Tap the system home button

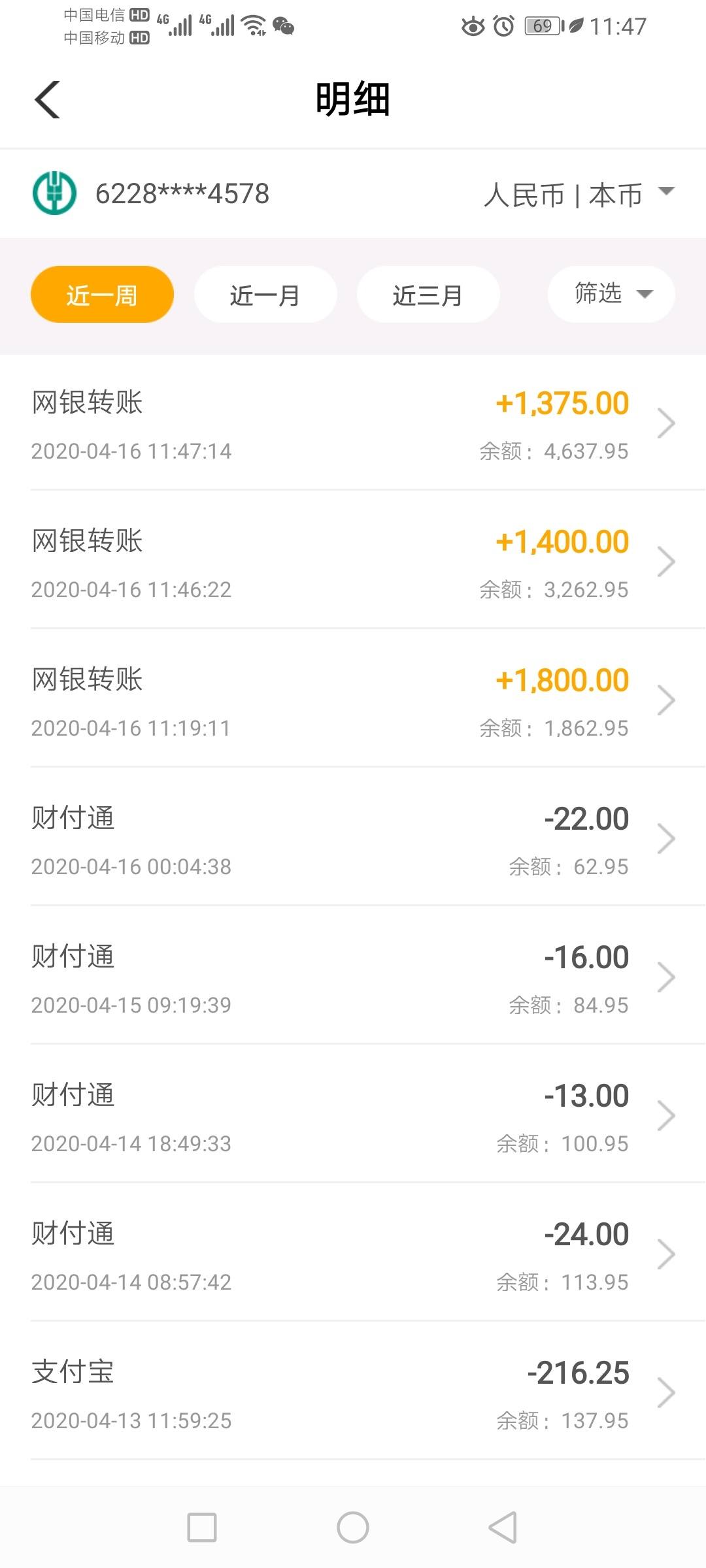coord(353,1527)
